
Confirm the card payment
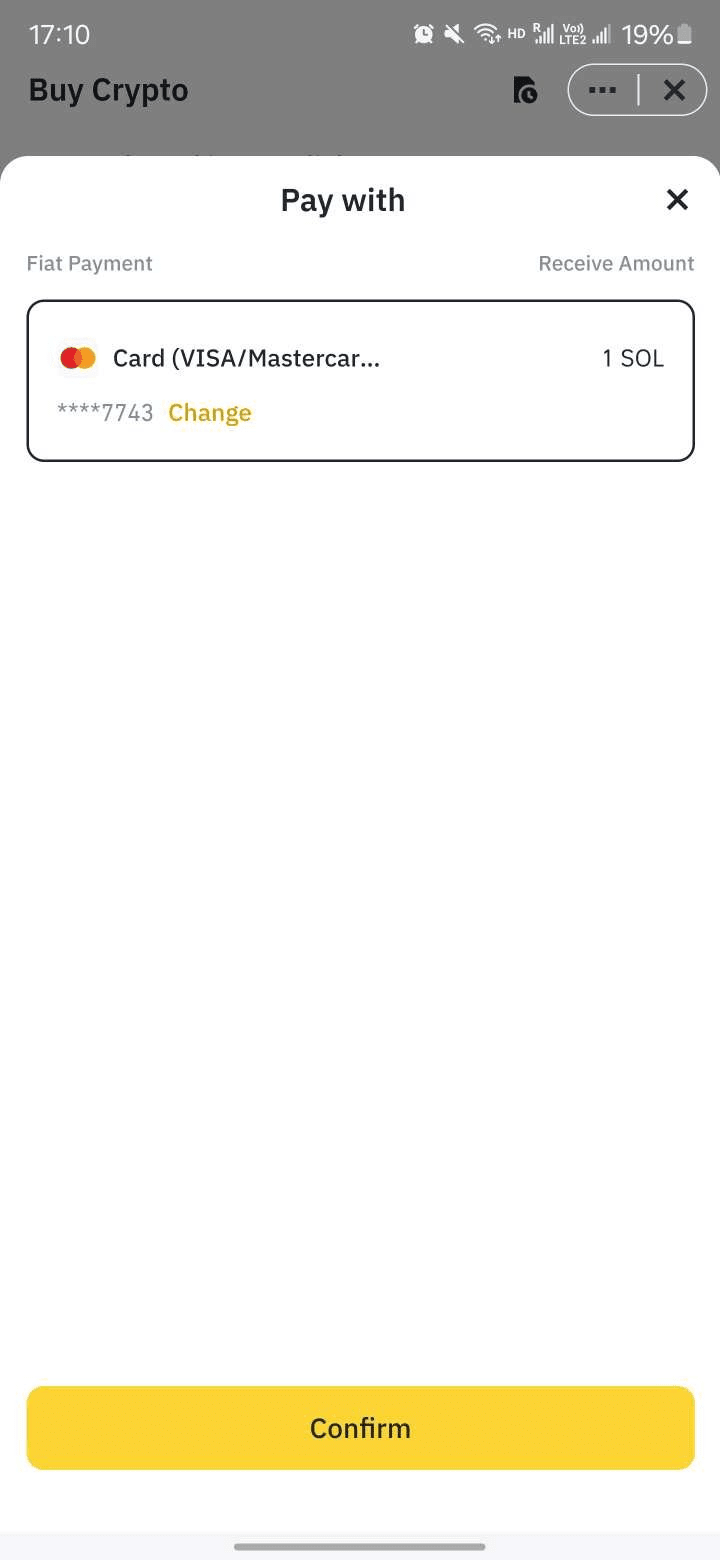[x=360, y=1427]
